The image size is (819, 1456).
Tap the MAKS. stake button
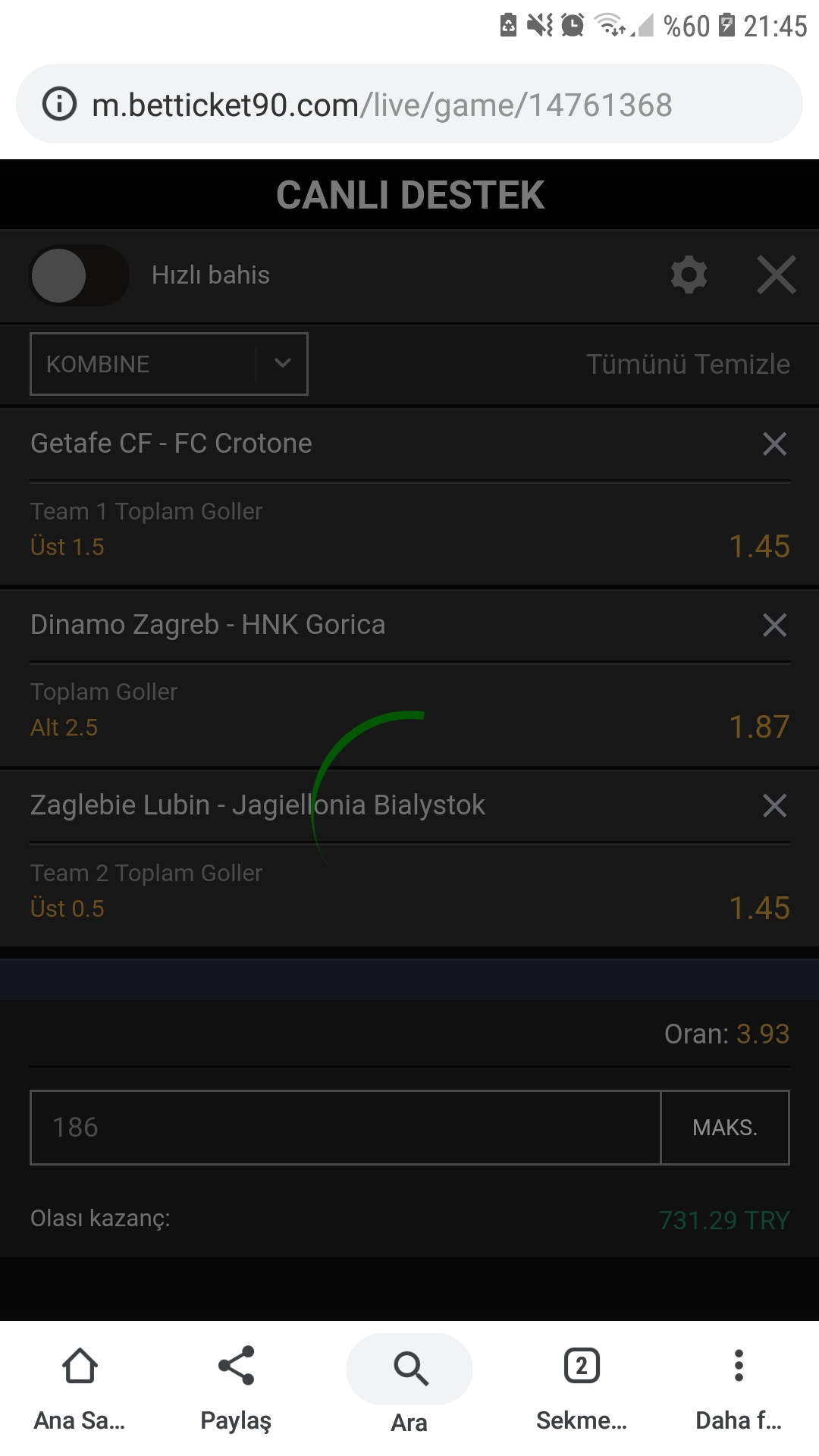point(725,1128)
